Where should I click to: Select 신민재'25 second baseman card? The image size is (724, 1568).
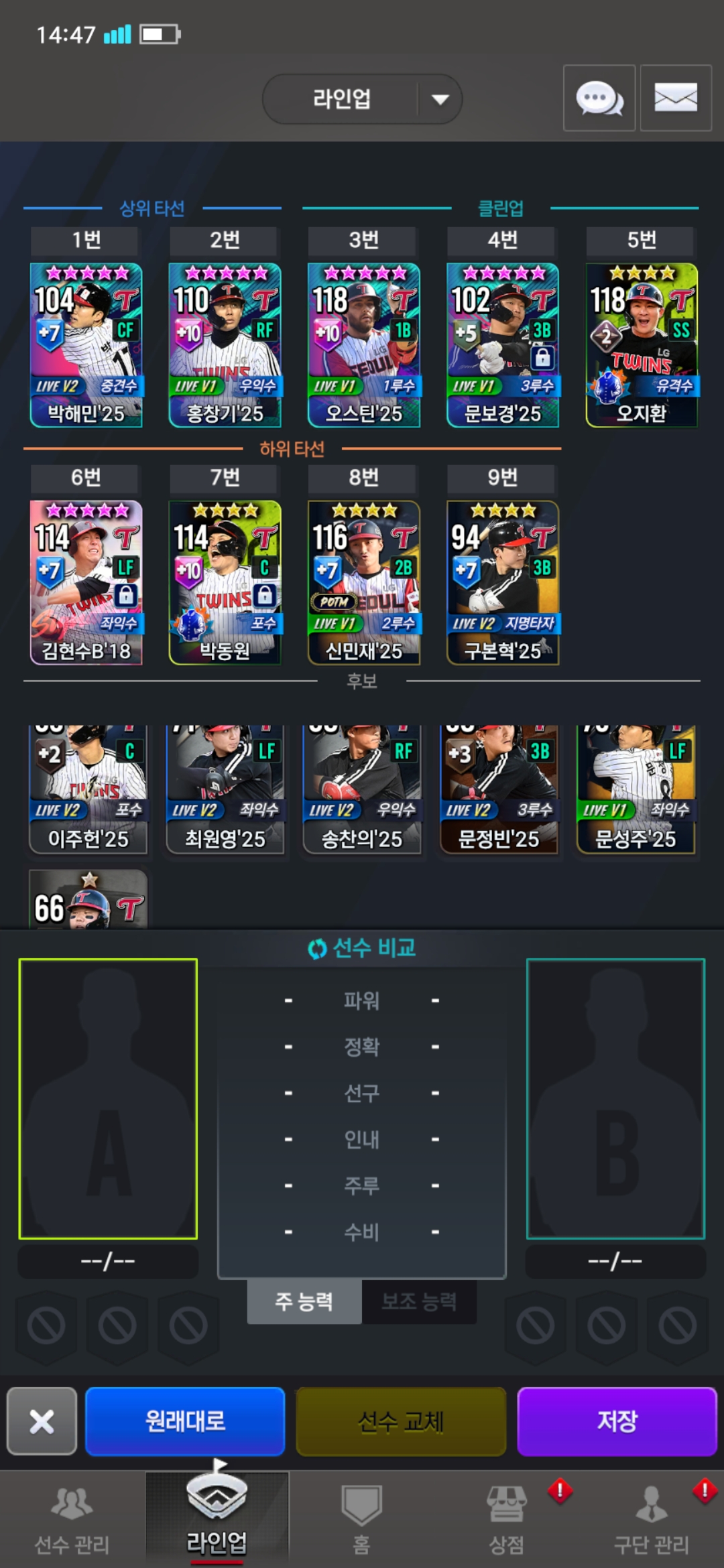pyautogui.click(x=364, y=582)
